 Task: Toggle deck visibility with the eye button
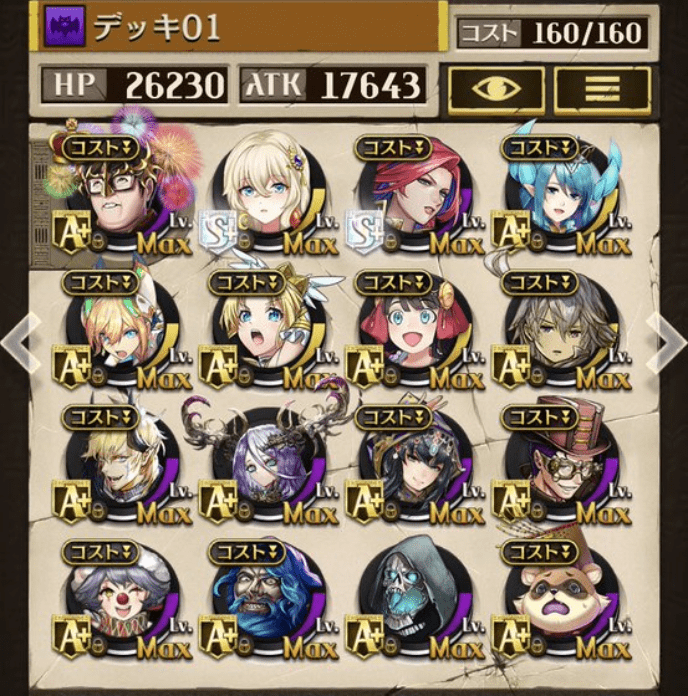click(496, 90)
